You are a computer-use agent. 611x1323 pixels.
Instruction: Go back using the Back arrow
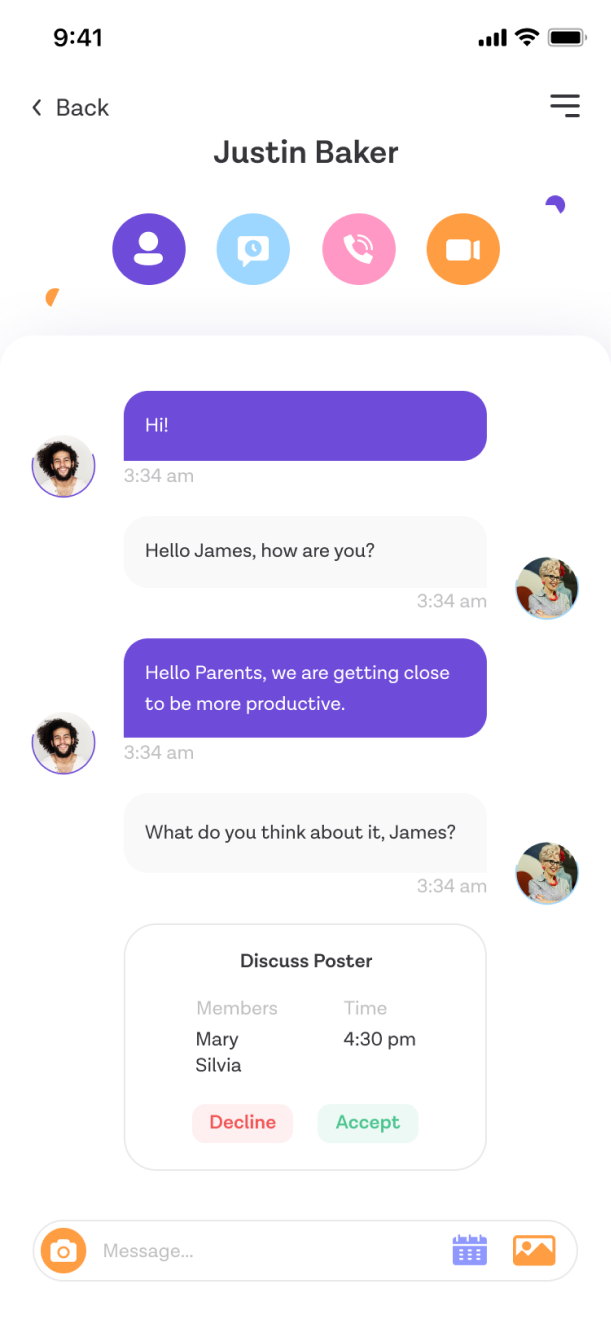pos(37,107)
